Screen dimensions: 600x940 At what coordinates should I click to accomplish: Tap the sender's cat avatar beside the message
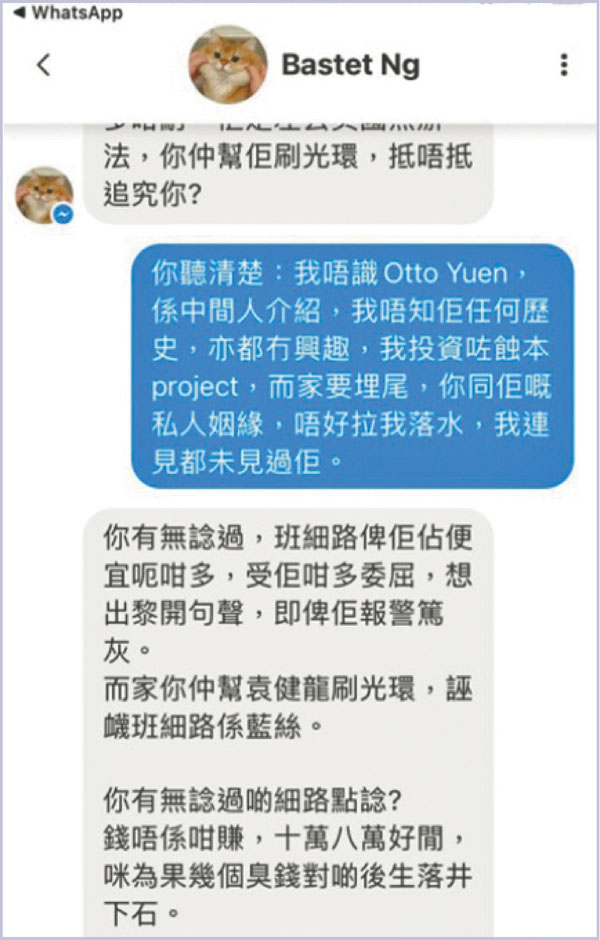coord(45,194)
